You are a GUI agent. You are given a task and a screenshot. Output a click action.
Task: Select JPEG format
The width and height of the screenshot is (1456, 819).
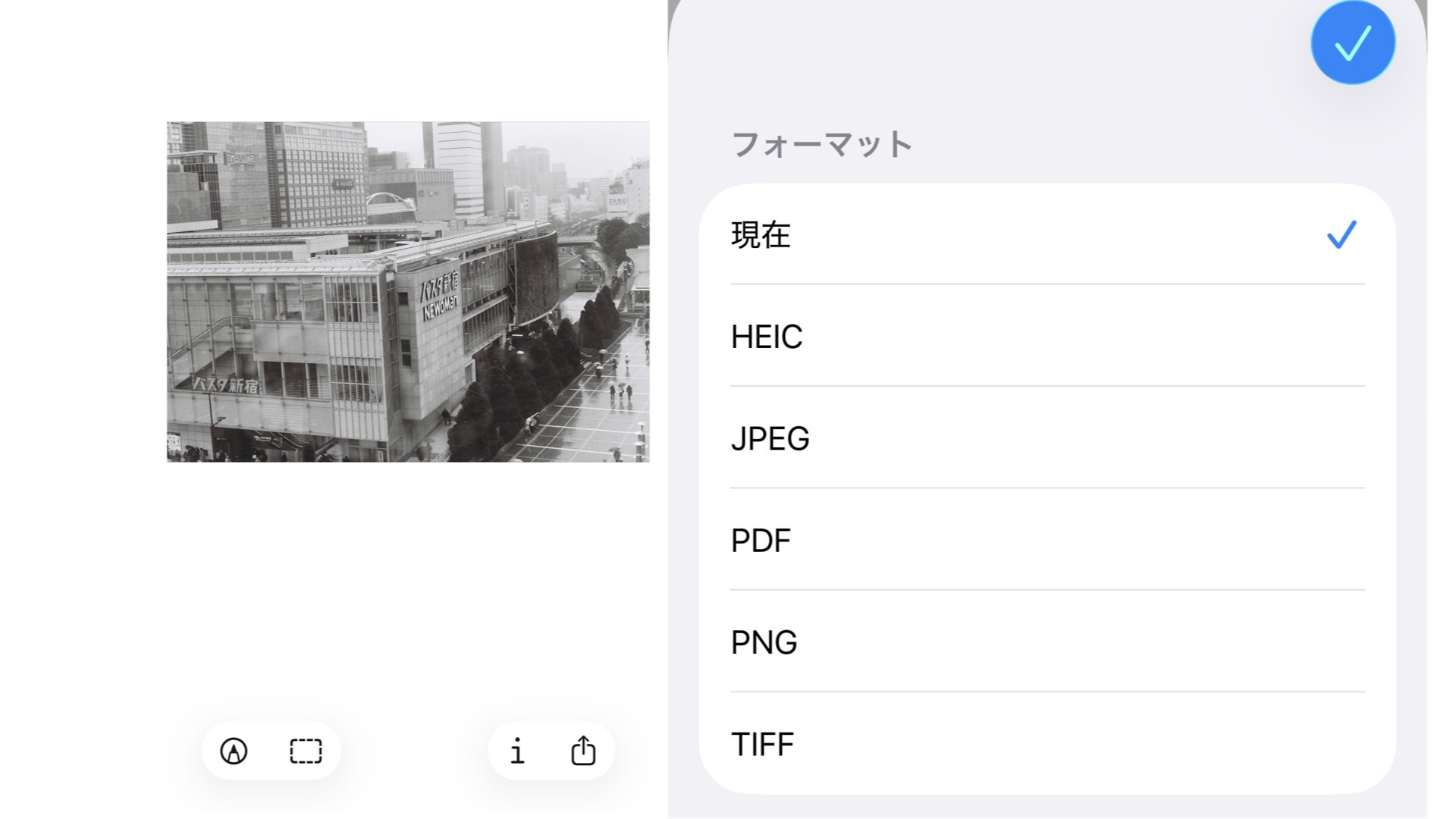pyautogui.click(x=1046, y=438)
